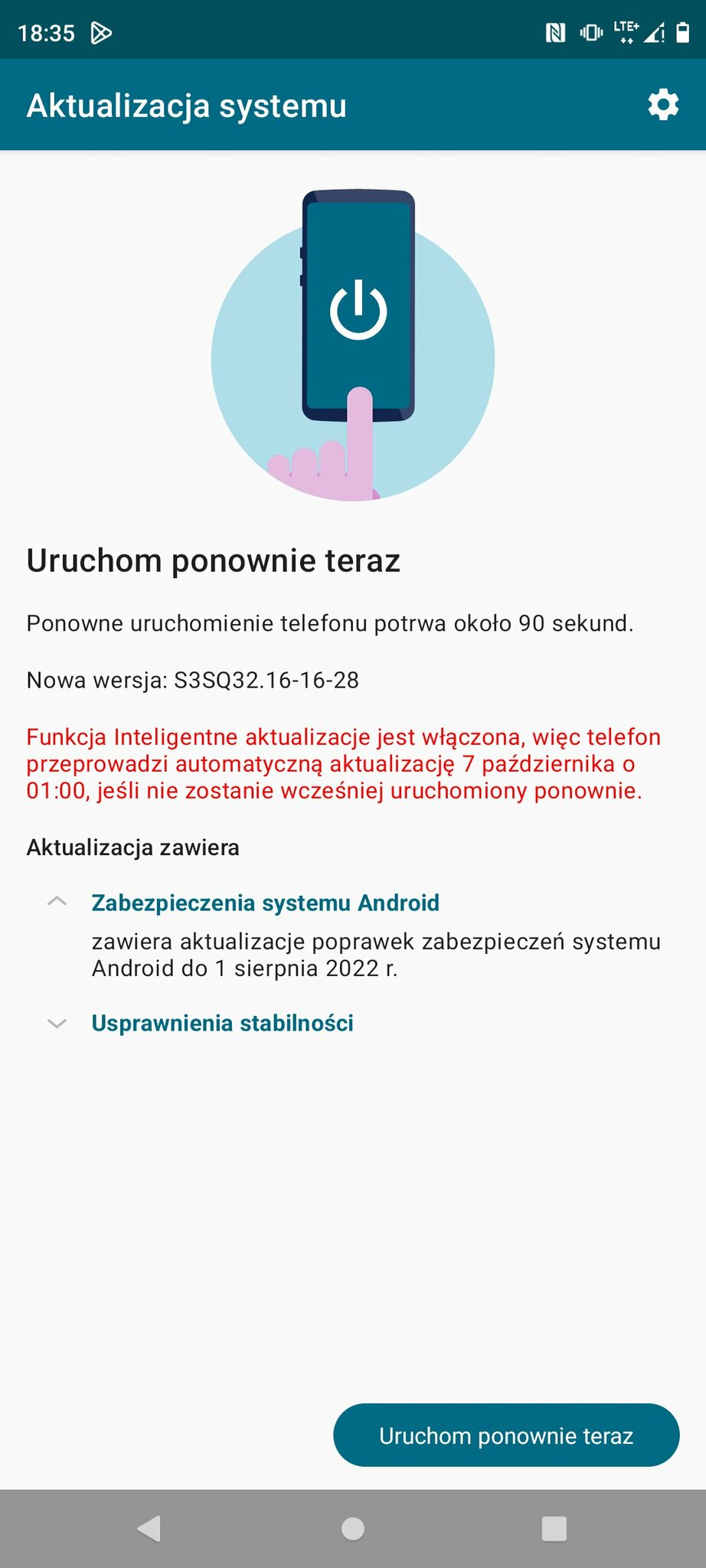Go to the home screen
The image size is (706, 1568).
click(353, 1529)
